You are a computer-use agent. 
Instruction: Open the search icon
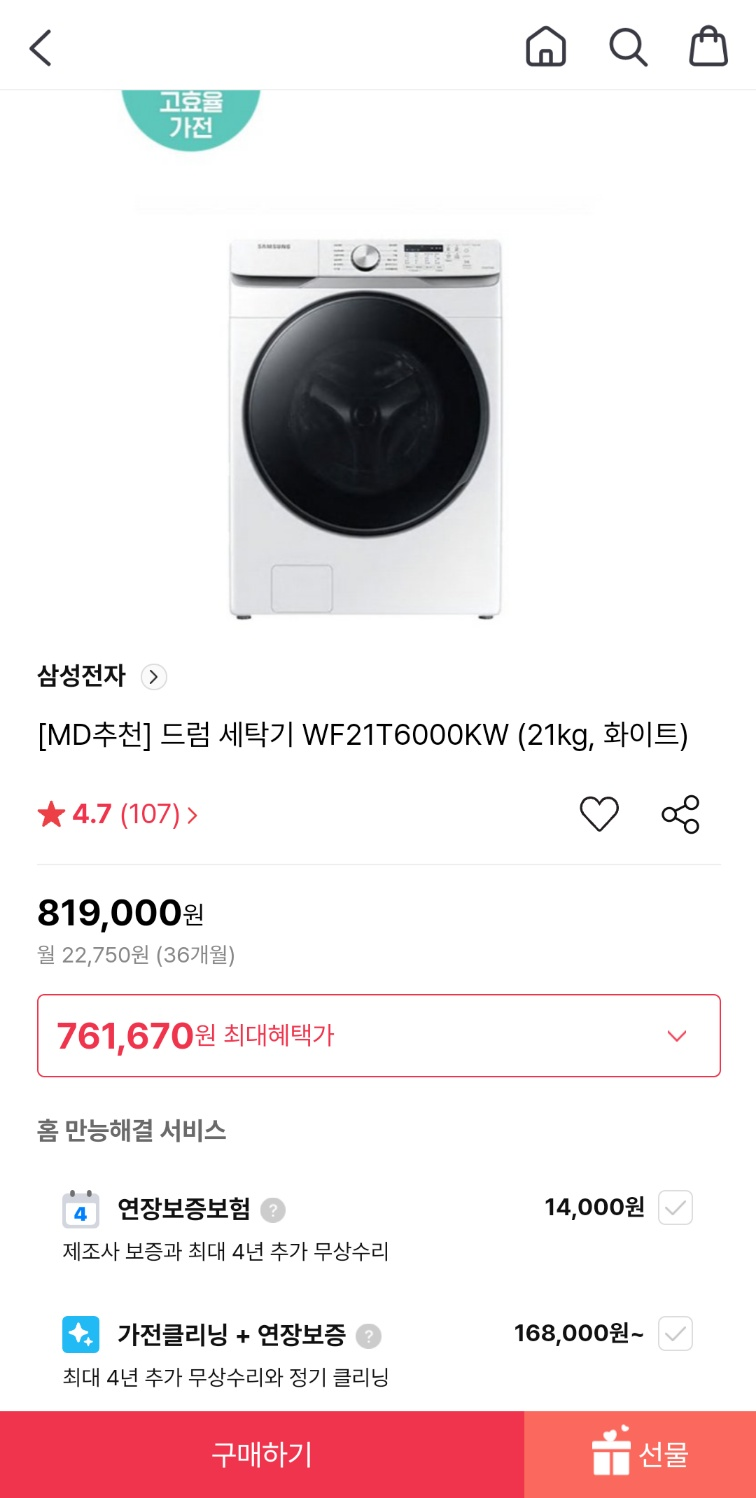[628, 47]
